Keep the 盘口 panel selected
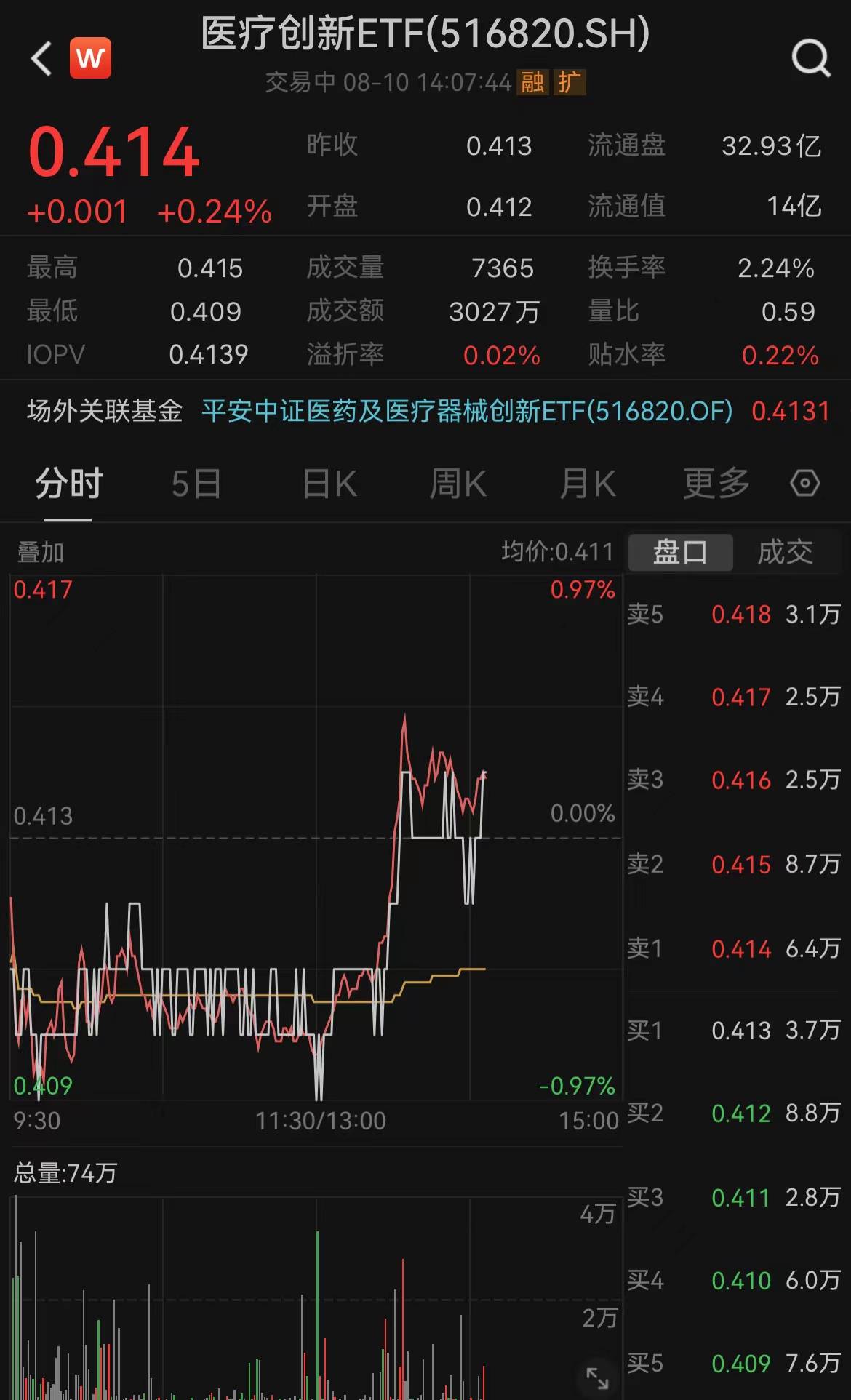 tap(680, 552)
